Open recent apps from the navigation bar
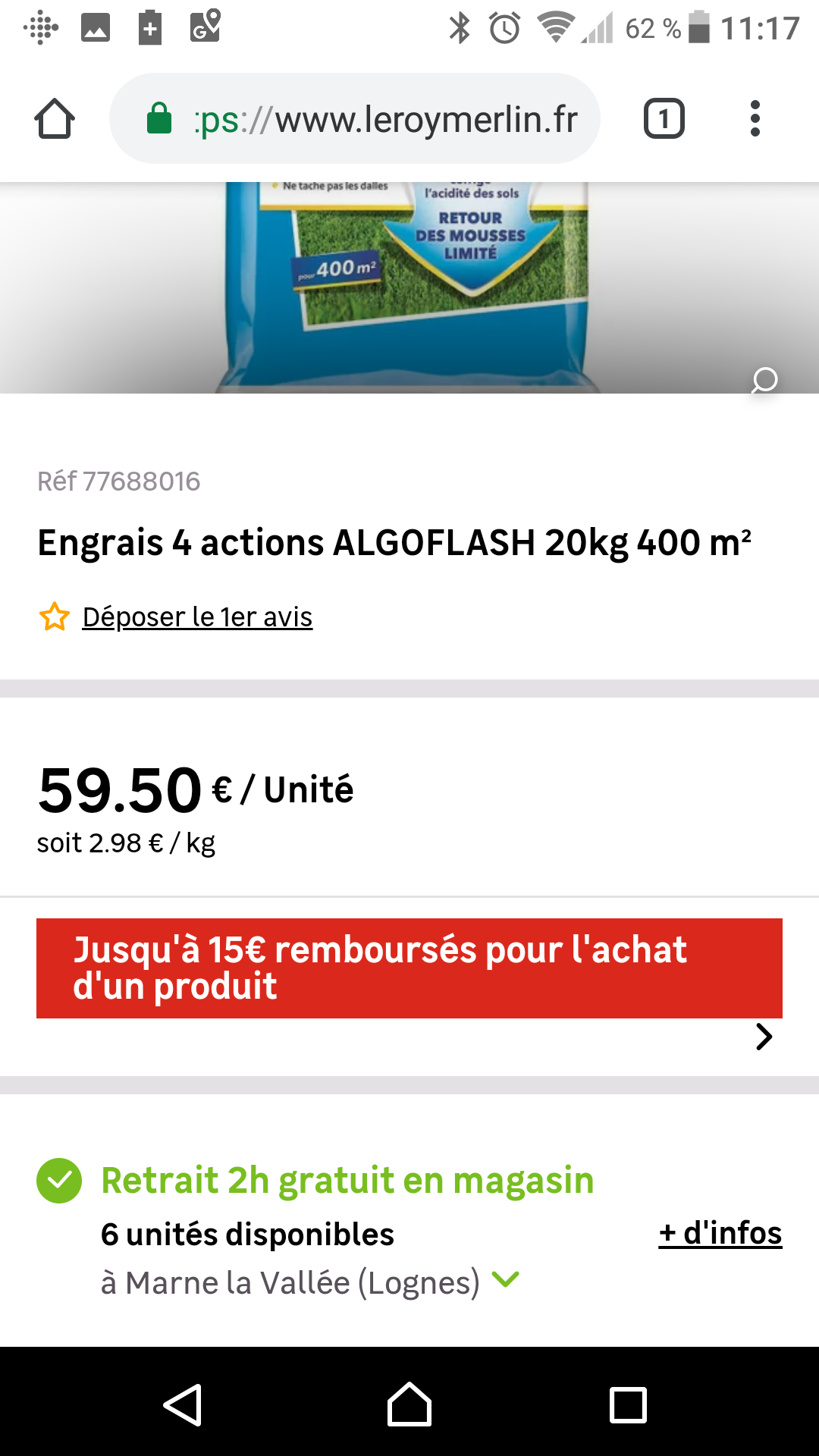Screen dimensions: 819x1456 pyautogui.click(x=628, y=1404)
